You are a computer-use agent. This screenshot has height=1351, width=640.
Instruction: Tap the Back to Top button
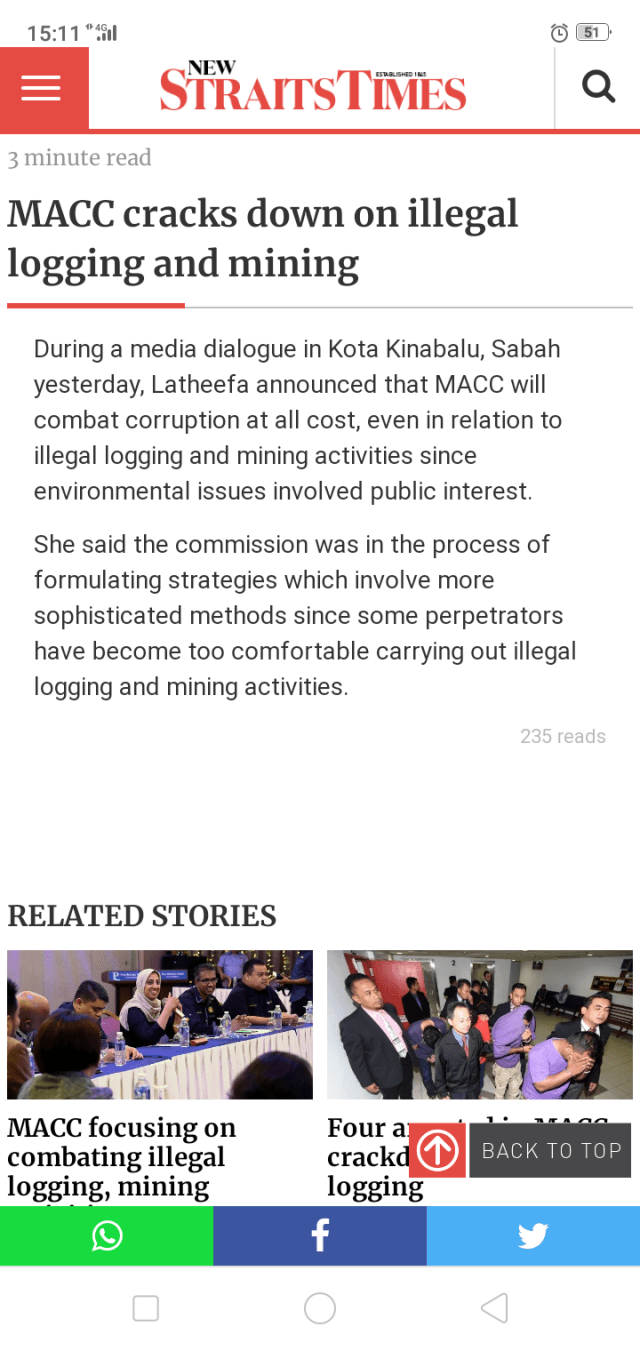click(x=550, y=1151)
